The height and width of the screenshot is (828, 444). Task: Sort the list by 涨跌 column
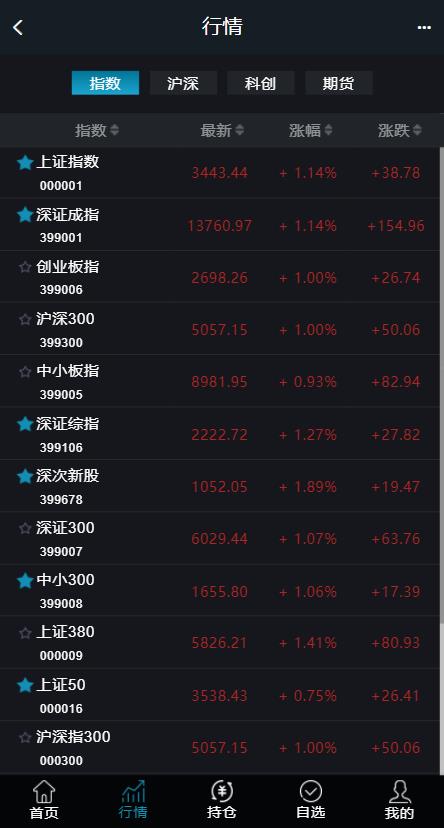400,130
